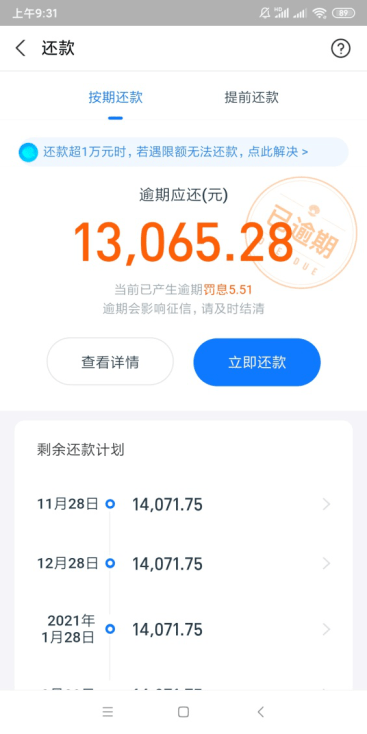The width and height of the screenshot is (367, 734).
Task: Open the 2021年1月28日 repayment plan entry
Action: (184, 629)
